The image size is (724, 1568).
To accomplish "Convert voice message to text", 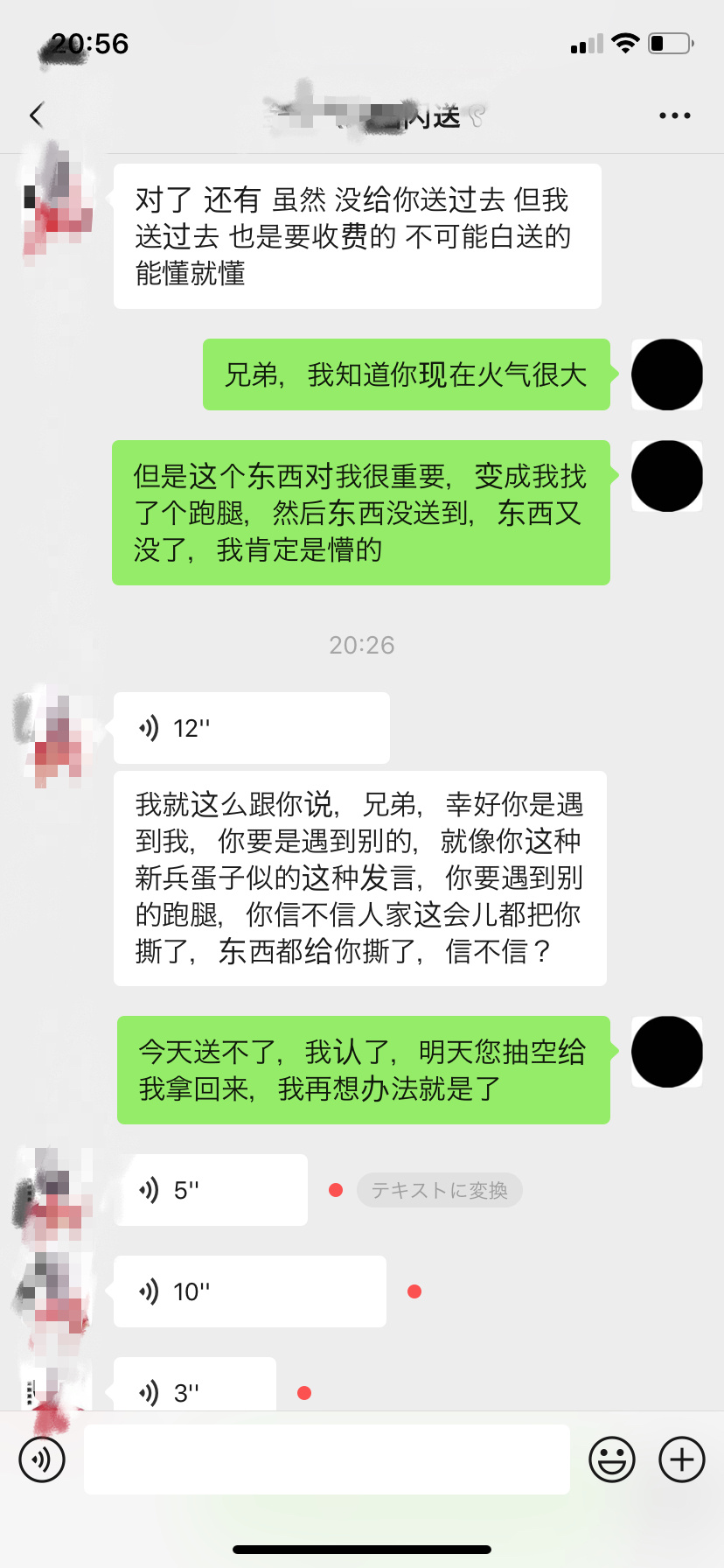I will click(439, 1190).
